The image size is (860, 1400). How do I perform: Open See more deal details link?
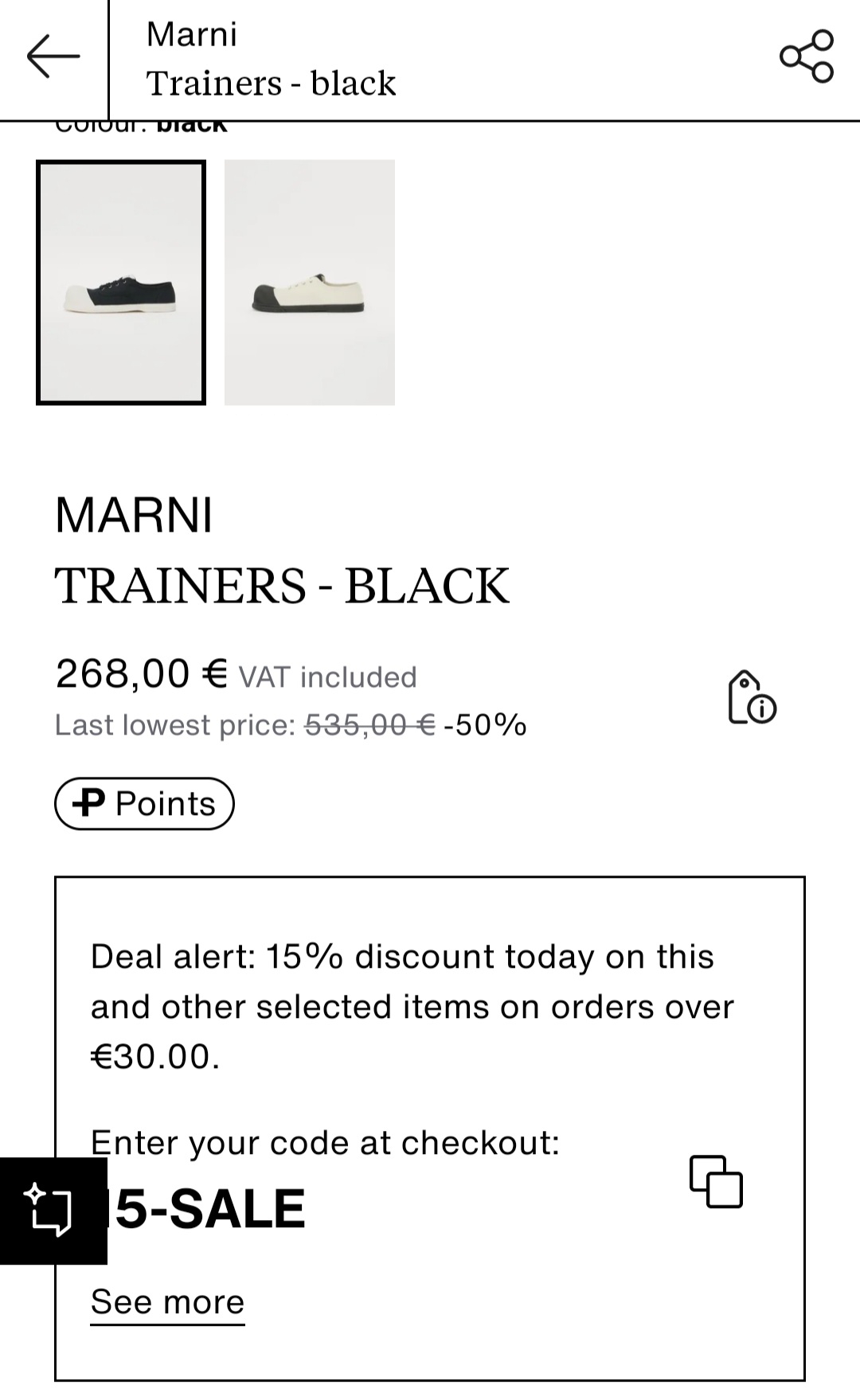pos(167,1303)
